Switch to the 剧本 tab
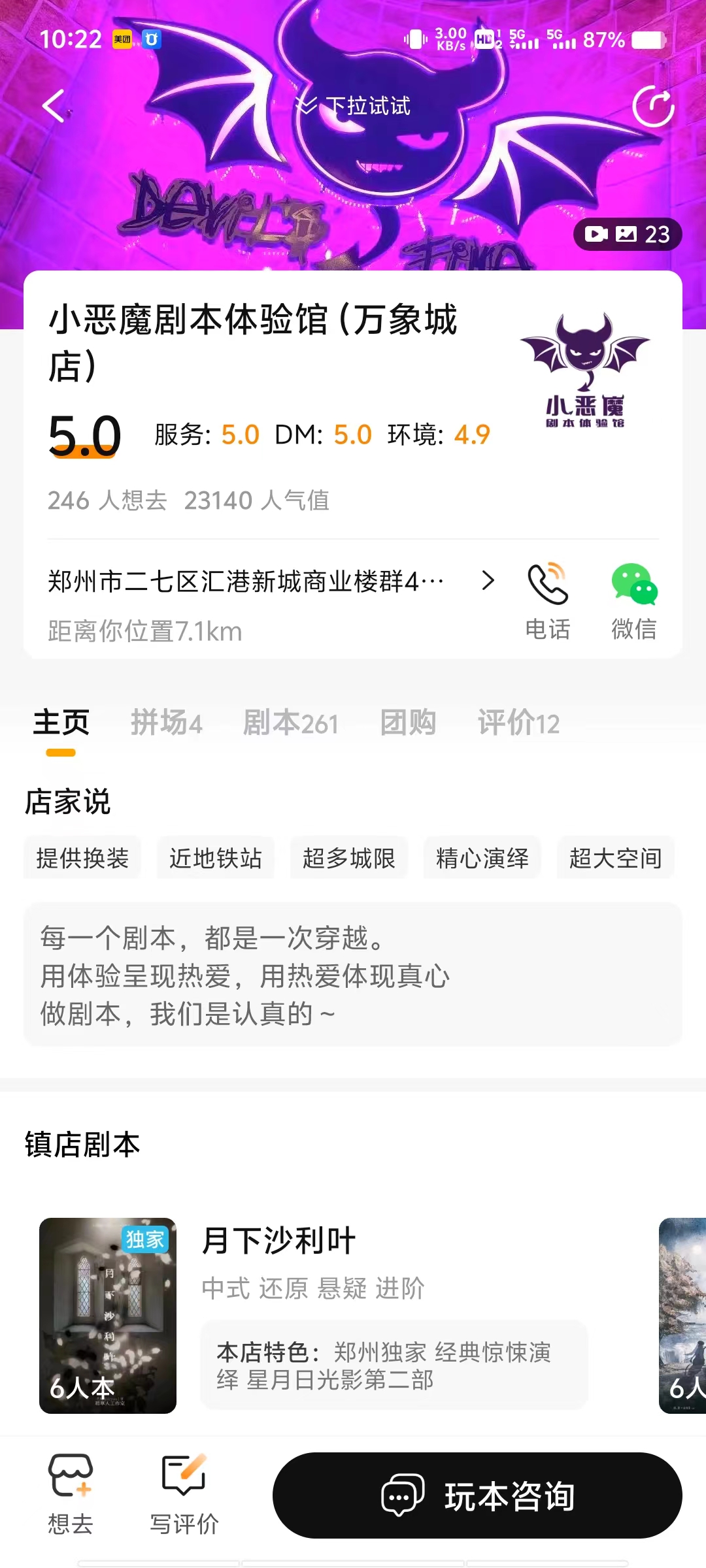The width and height of the screenshot is (706, 1568). point(290,723)
